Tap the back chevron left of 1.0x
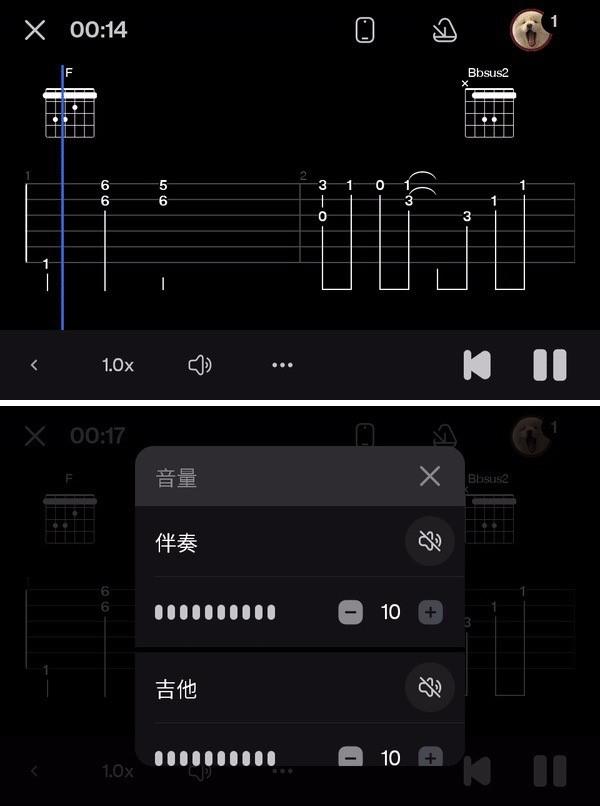The width and height of the screenshot is (600, 806). pos(34,365)
